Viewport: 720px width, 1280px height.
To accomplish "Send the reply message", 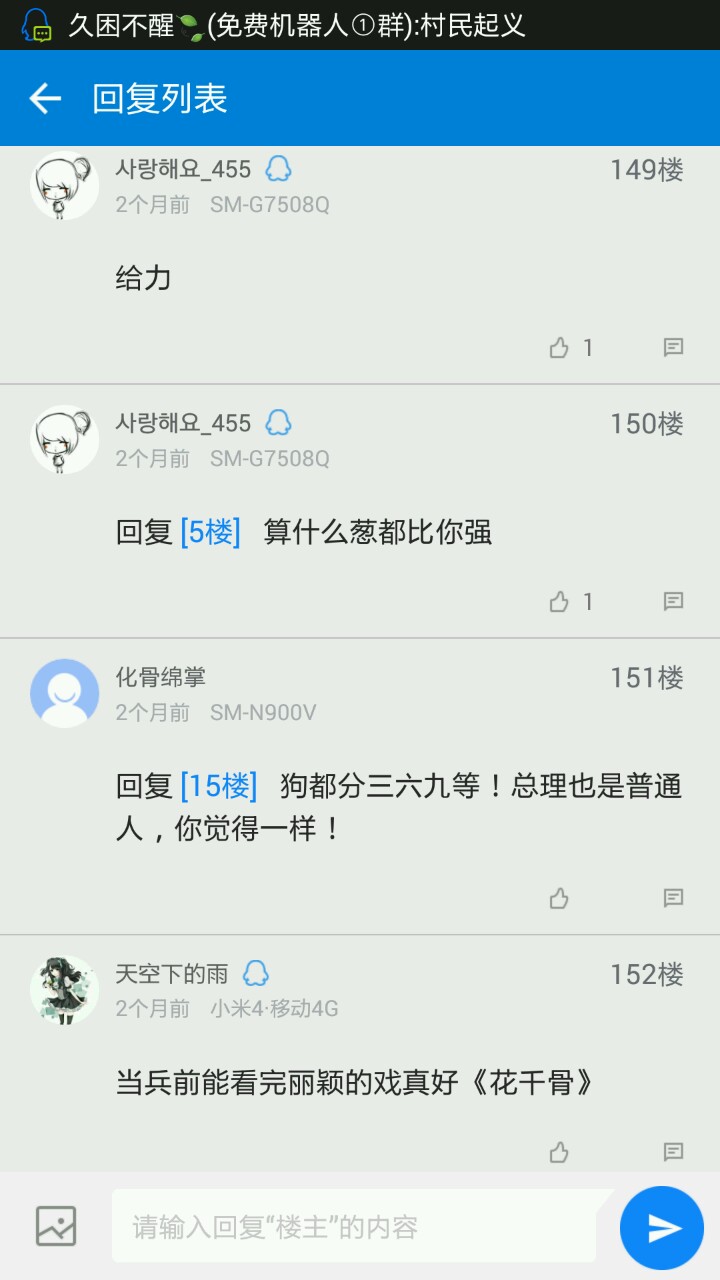I will [x=662, y=1227].
